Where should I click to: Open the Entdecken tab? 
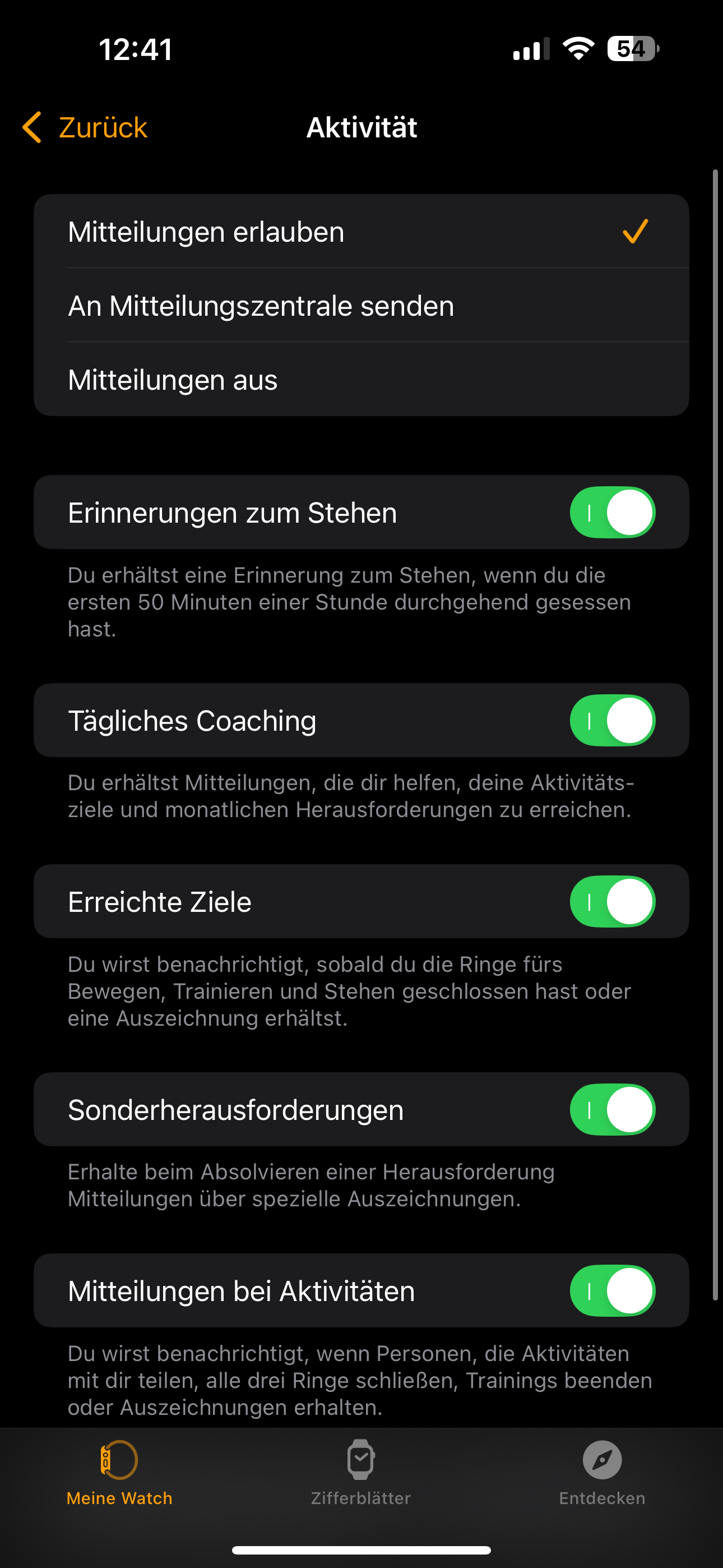click(x=602, y=1472)
